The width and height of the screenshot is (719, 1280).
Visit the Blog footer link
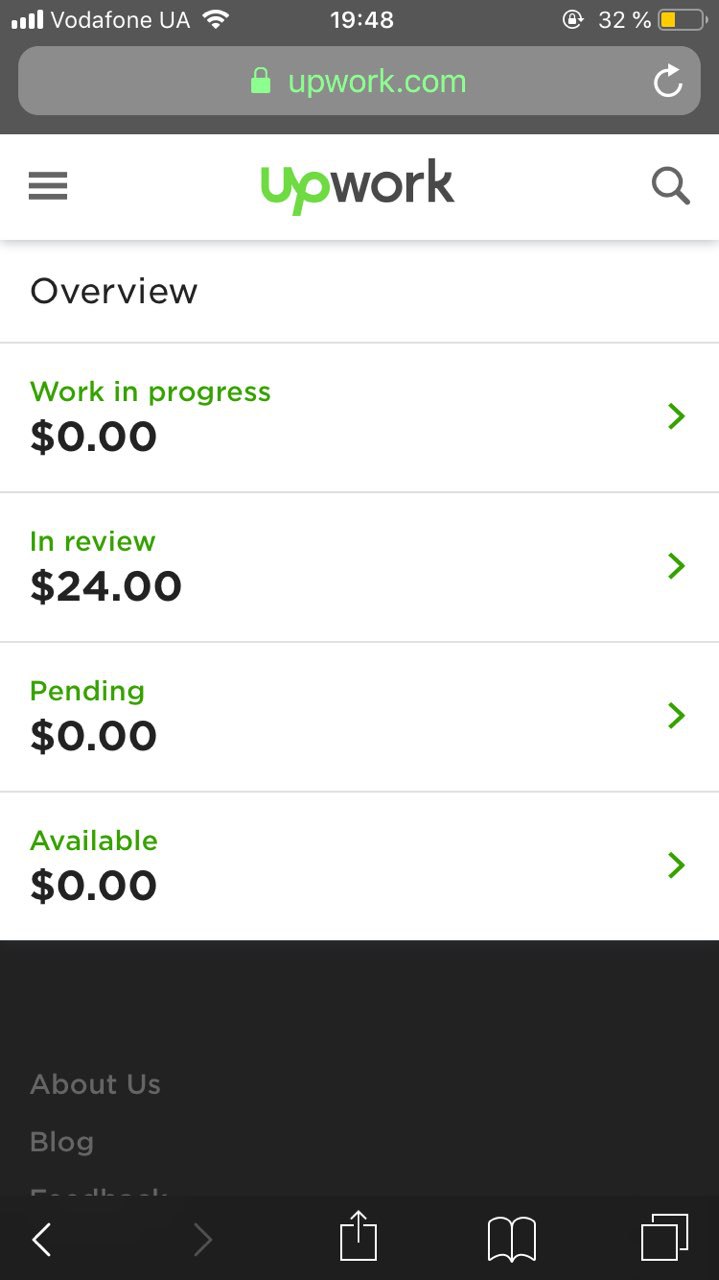tap(62, 1142)
